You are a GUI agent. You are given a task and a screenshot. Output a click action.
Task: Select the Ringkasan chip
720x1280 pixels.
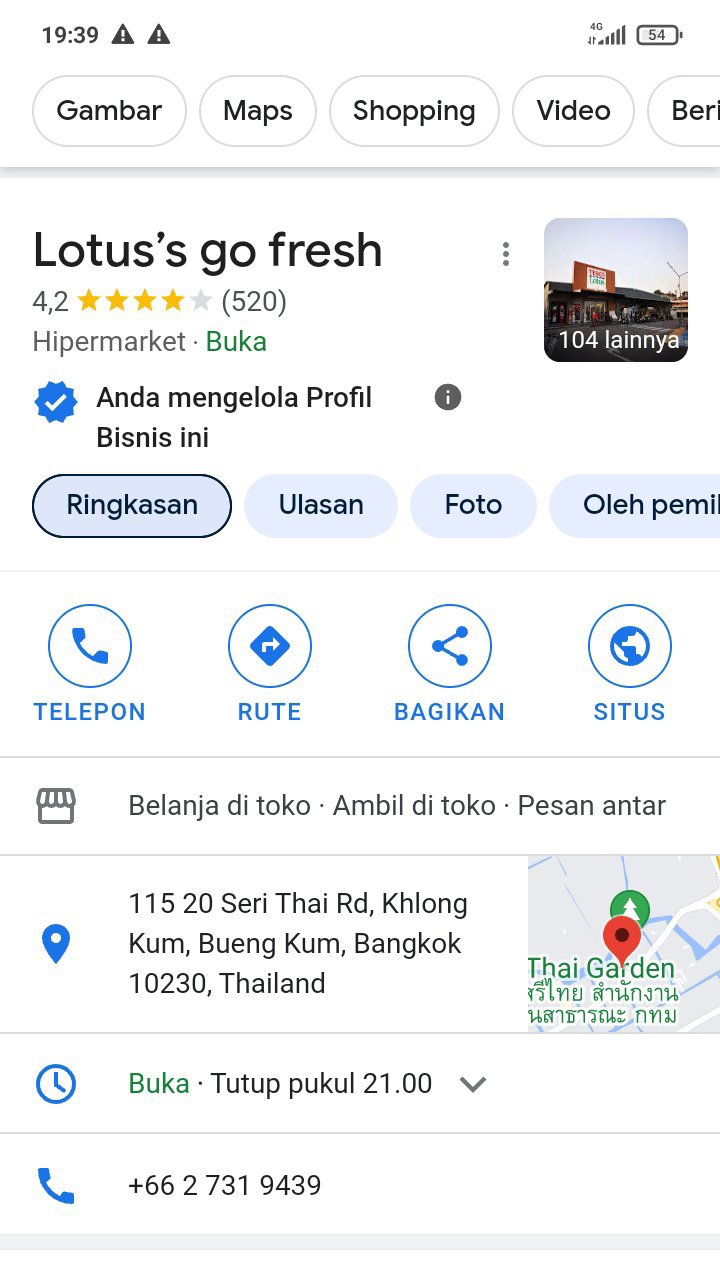coord(132,505)
